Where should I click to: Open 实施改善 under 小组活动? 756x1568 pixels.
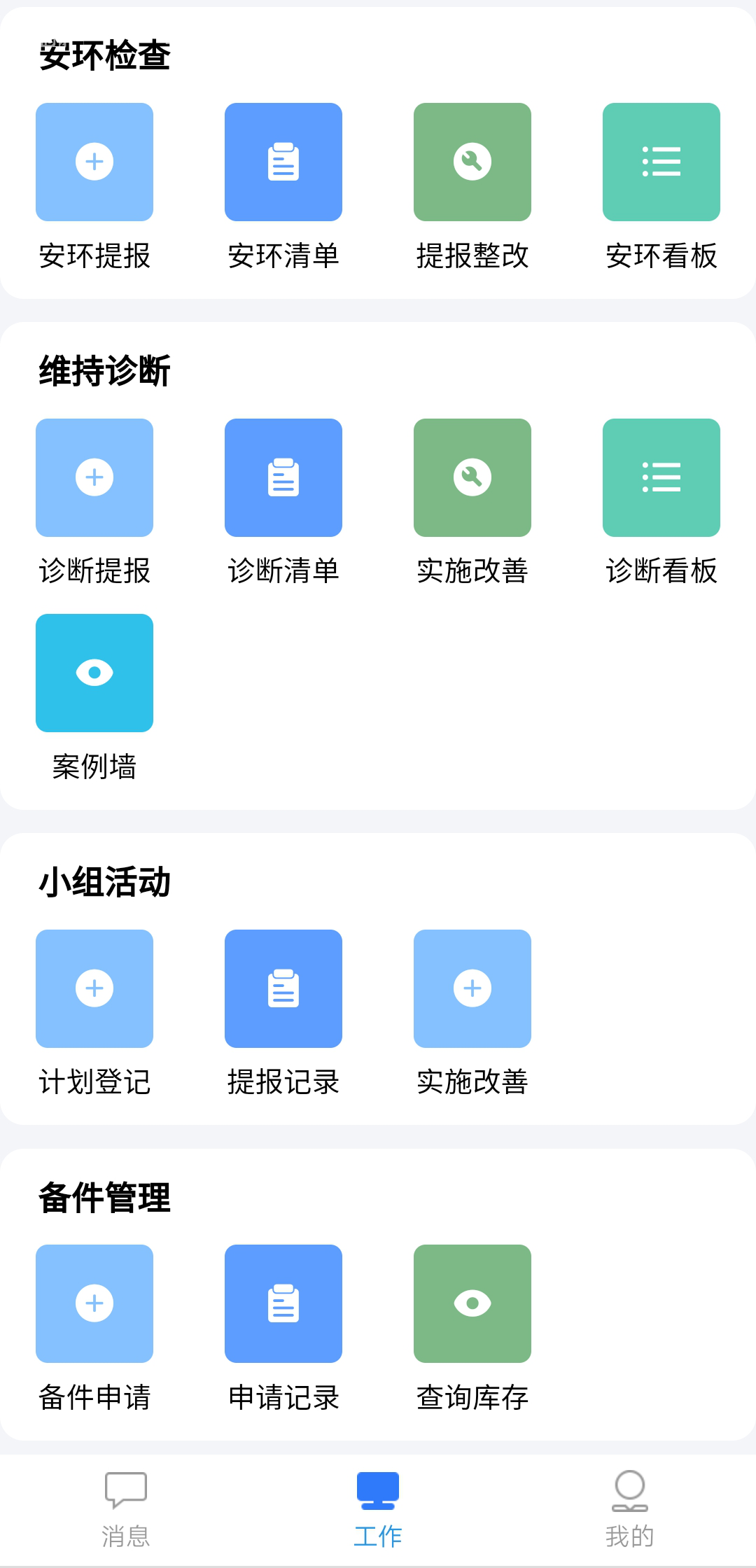[x=472, y=988]
